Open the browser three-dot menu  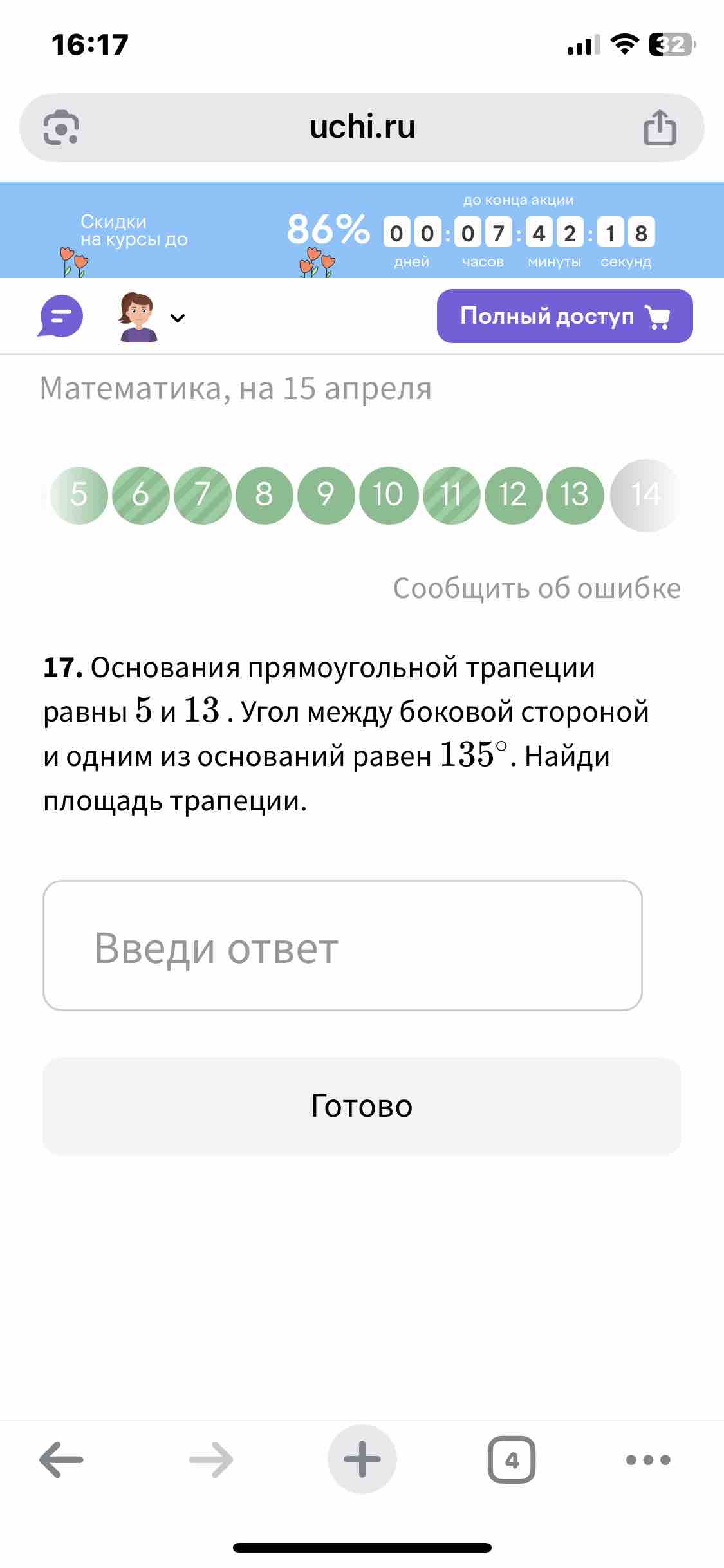tap(648, 1460)
